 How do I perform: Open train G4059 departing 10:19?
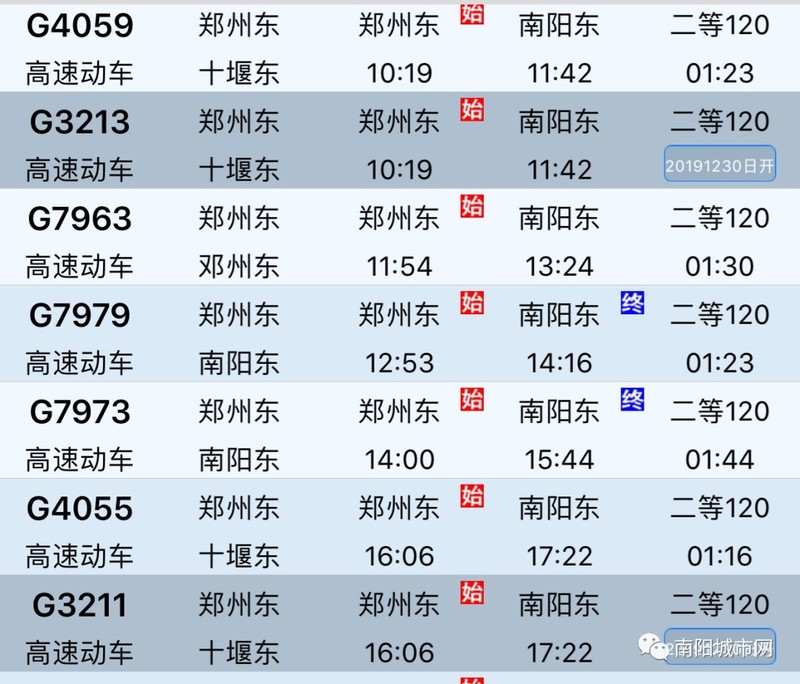(x=400, y=48)
